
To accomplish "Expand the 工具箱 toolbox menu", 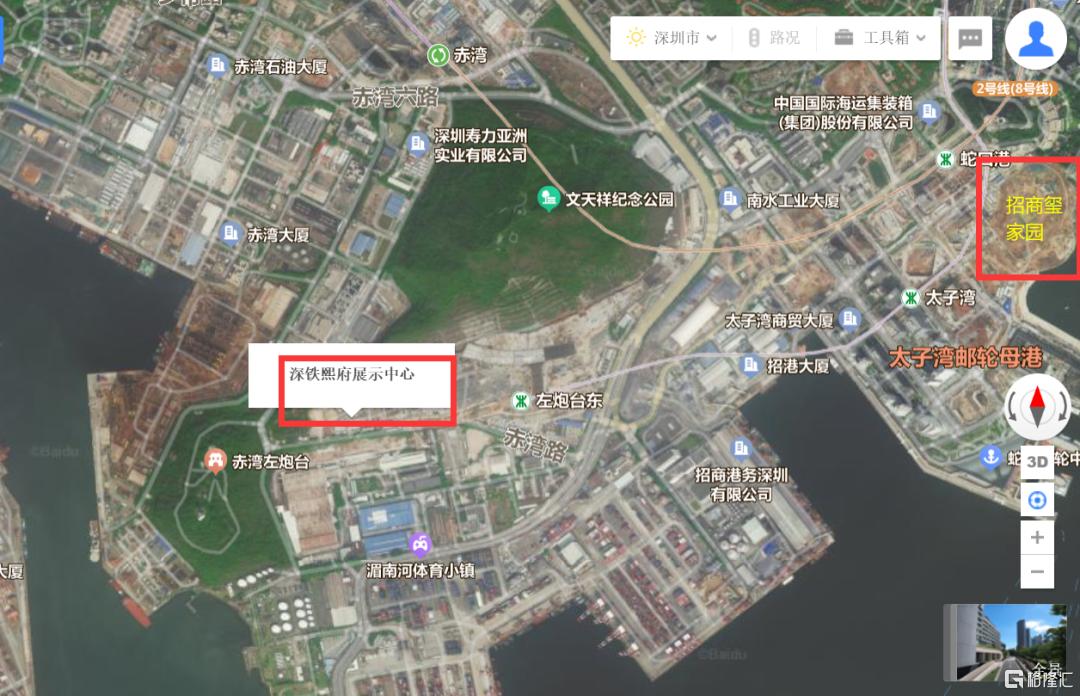I will (880, 38).
